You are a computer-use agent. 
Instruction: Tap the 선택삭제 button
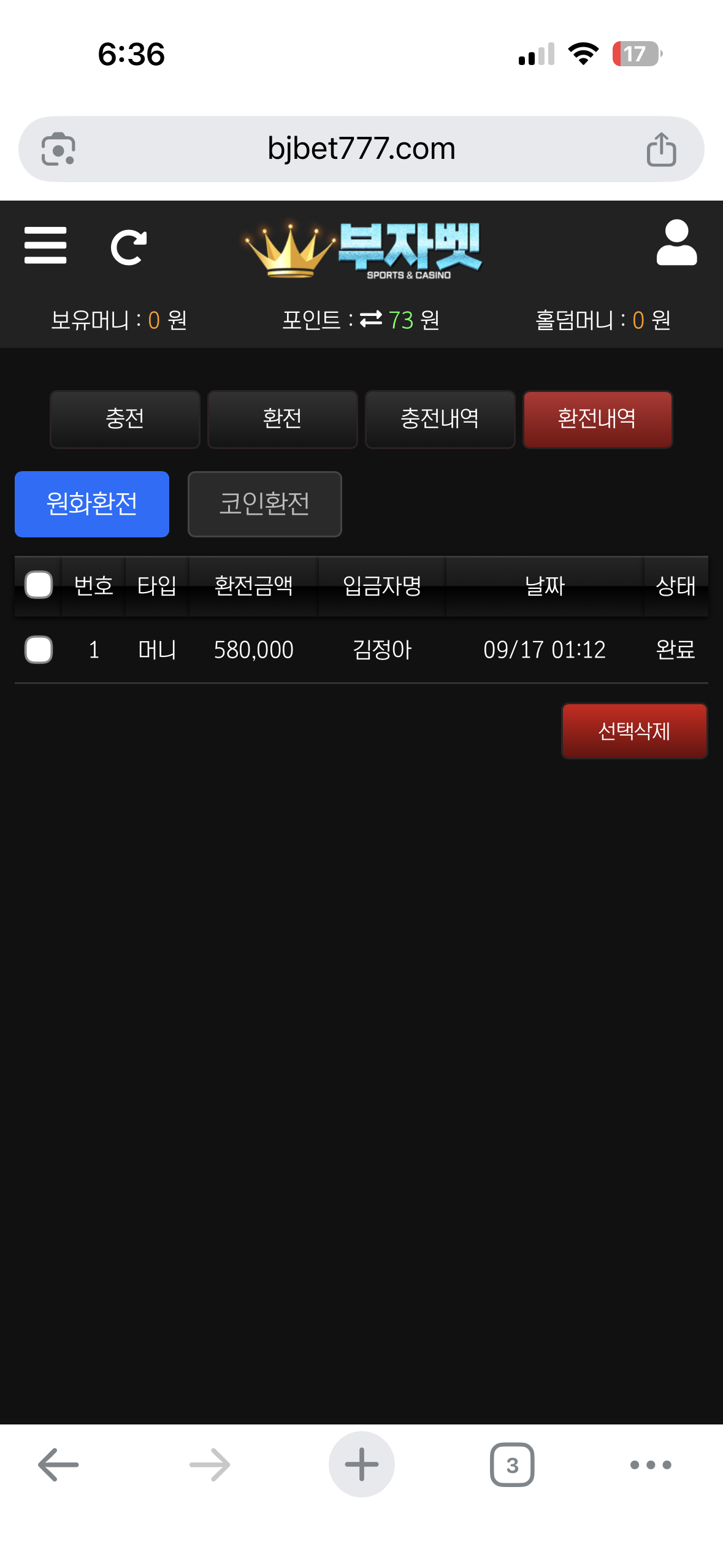635,731
